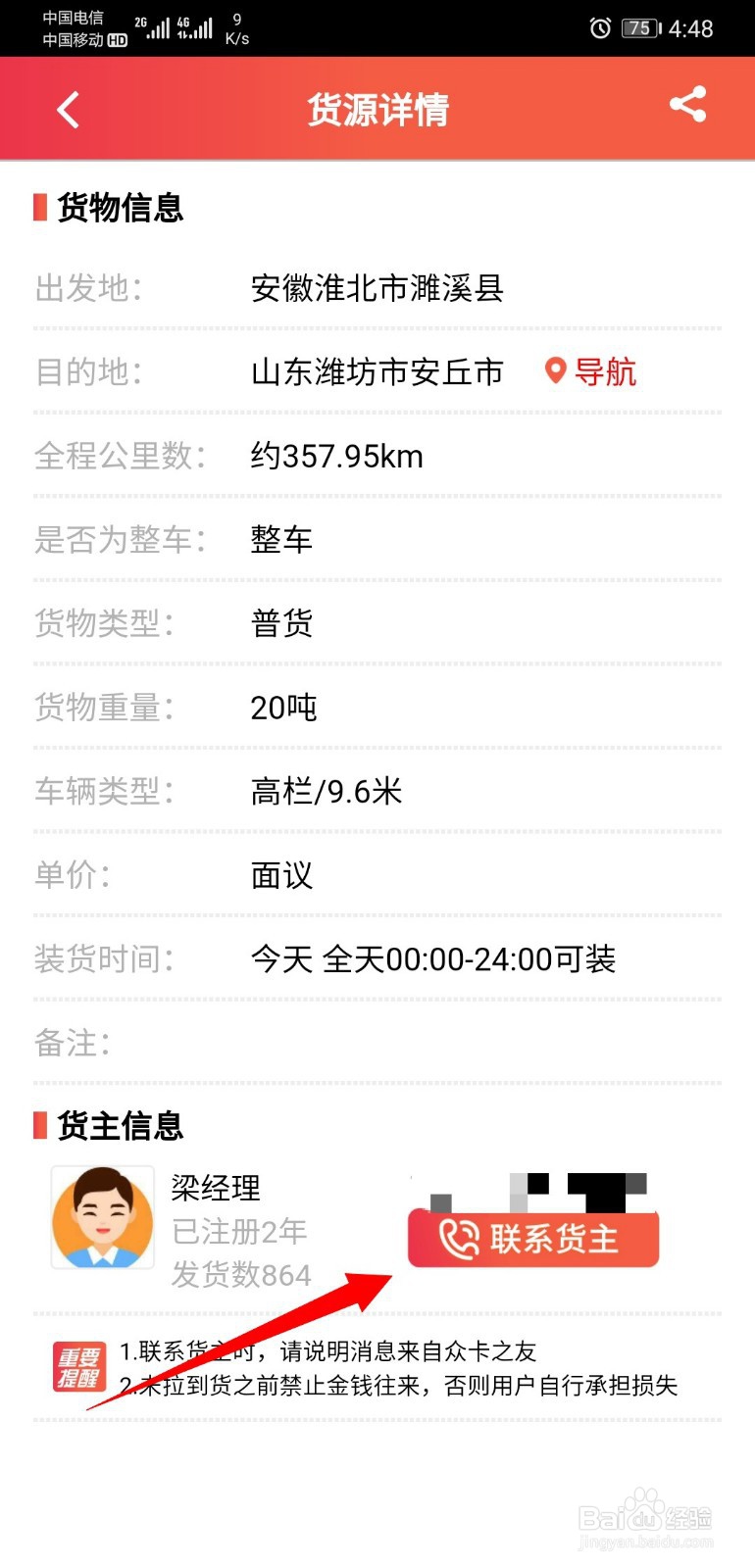Tap the 联系货主 contact button
755x1568 pixels.
pos(533,1239)
